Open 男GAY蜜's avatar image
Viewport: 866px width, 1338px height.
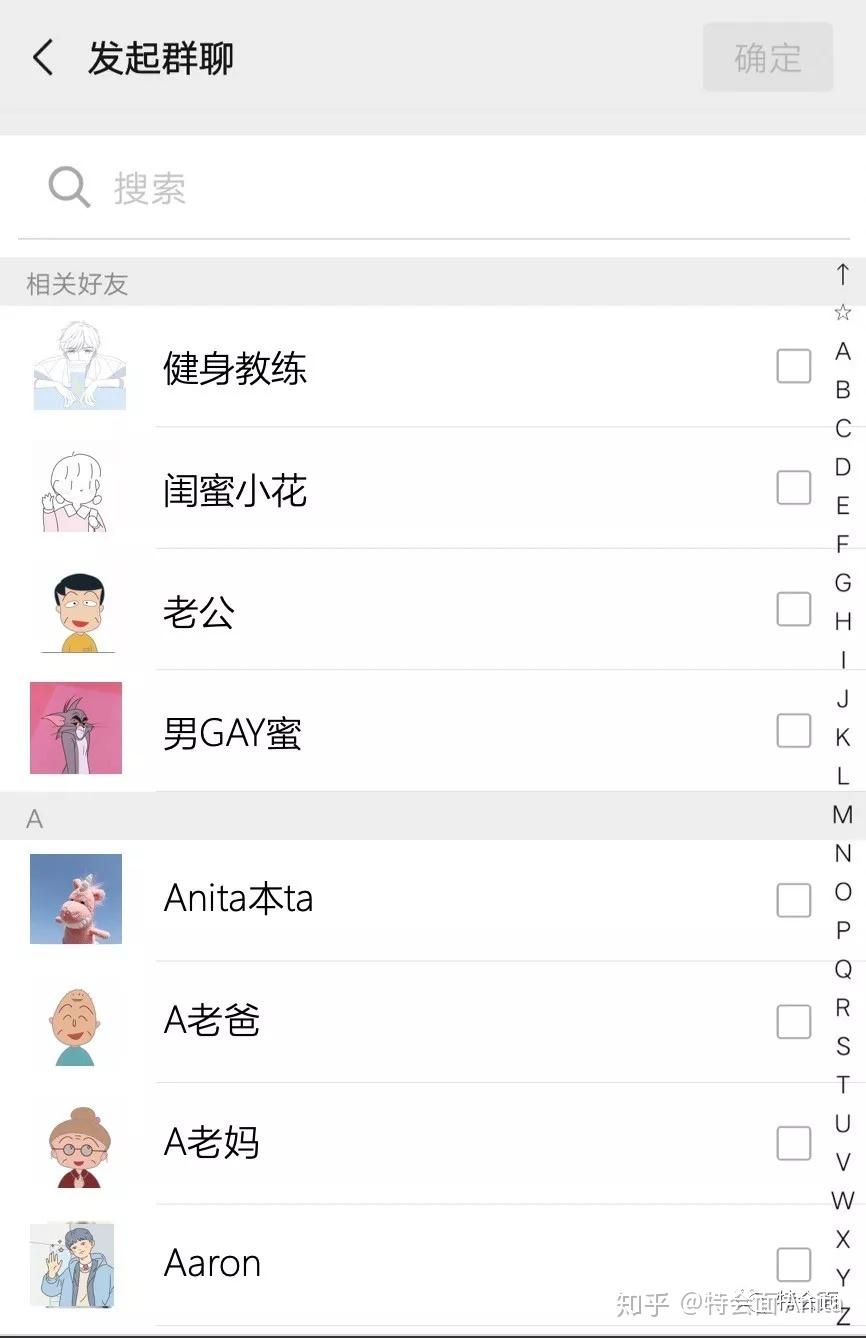75,728
